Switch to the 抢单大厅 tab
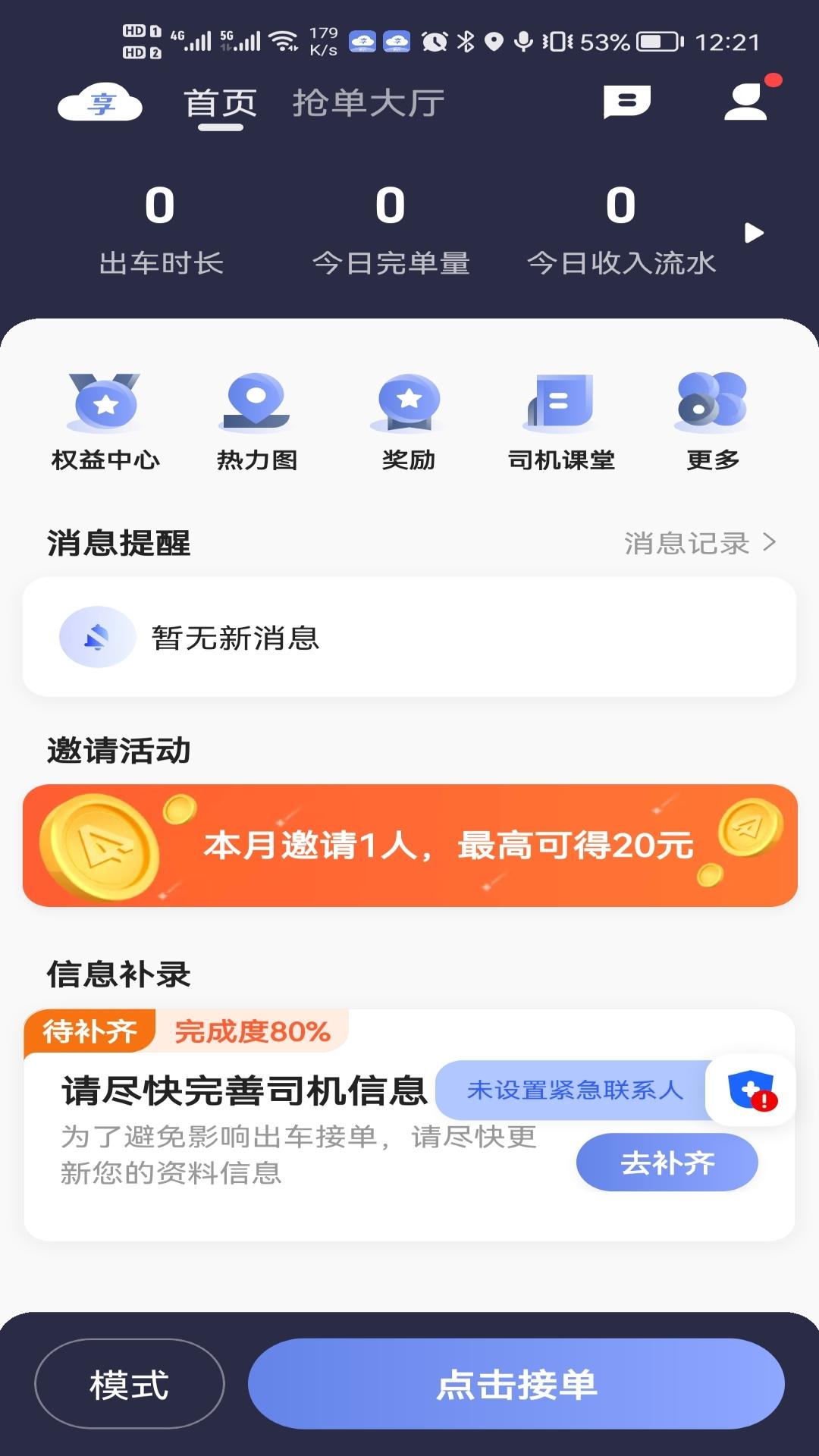This screenshot has width=819, height=1456. click(x=369, y=105)
